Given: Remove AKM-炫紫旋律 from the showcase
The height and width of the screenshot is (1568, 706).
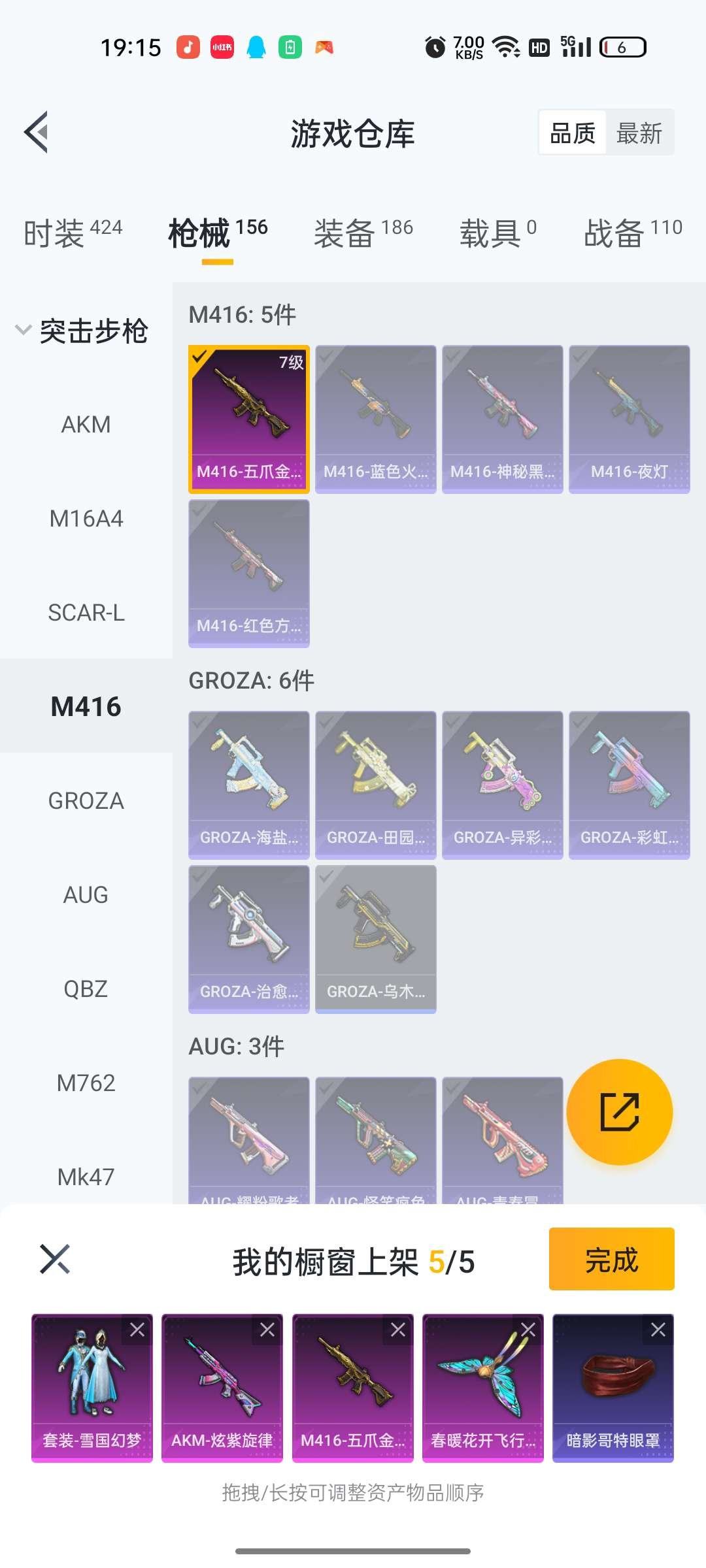Looking at the screenshot, I should [x=267, y=1330].
